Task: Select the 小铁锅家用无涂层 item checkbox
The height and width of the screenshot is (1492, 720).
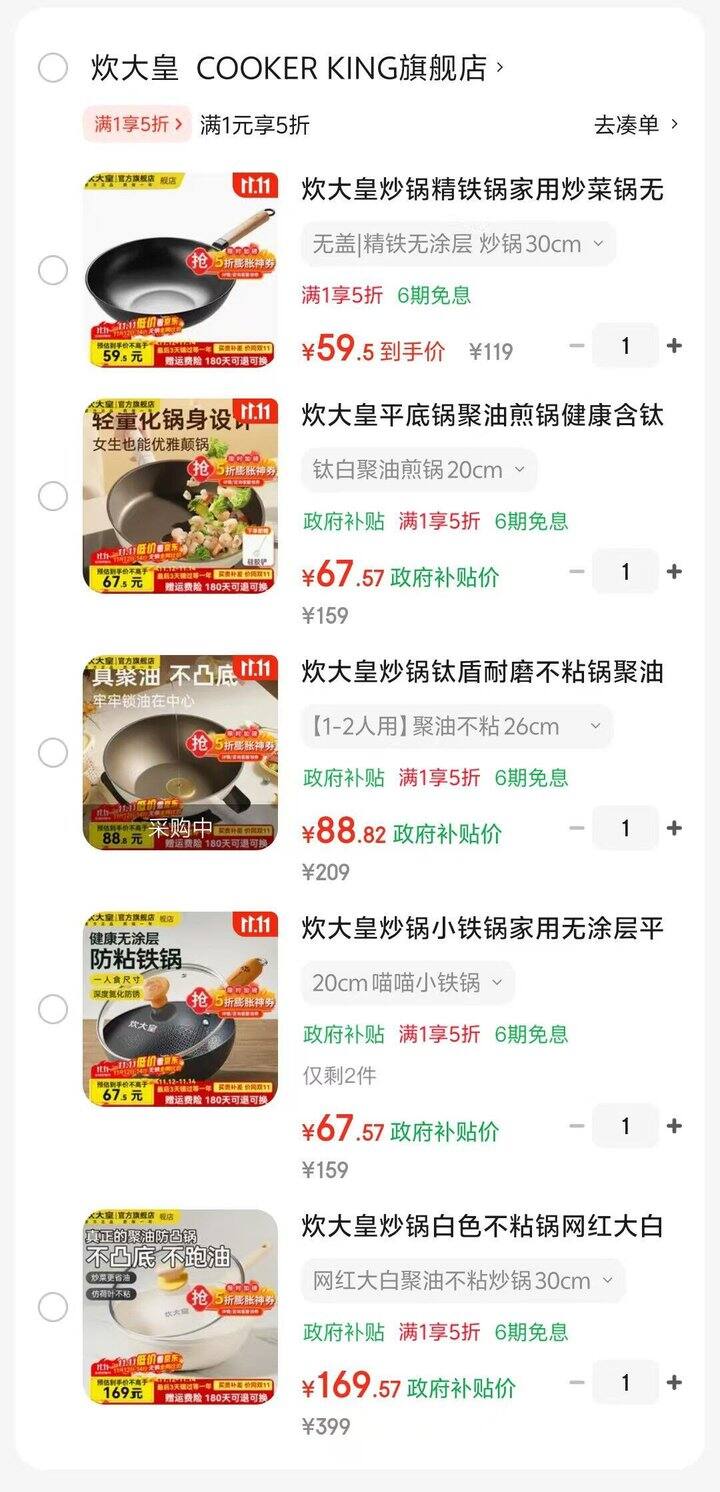Action: click(x=53, y=1010)
